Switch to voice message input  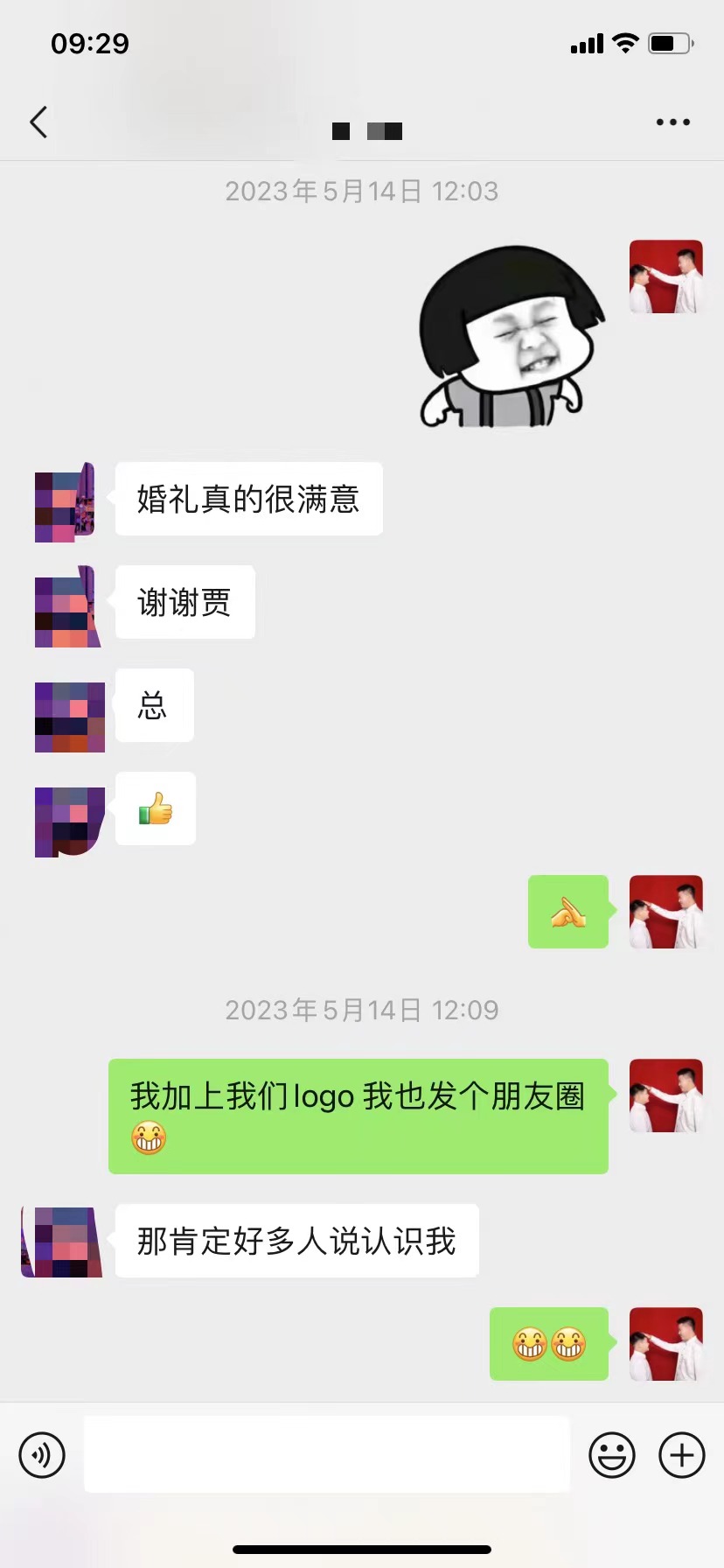[x=42, y=1455]
